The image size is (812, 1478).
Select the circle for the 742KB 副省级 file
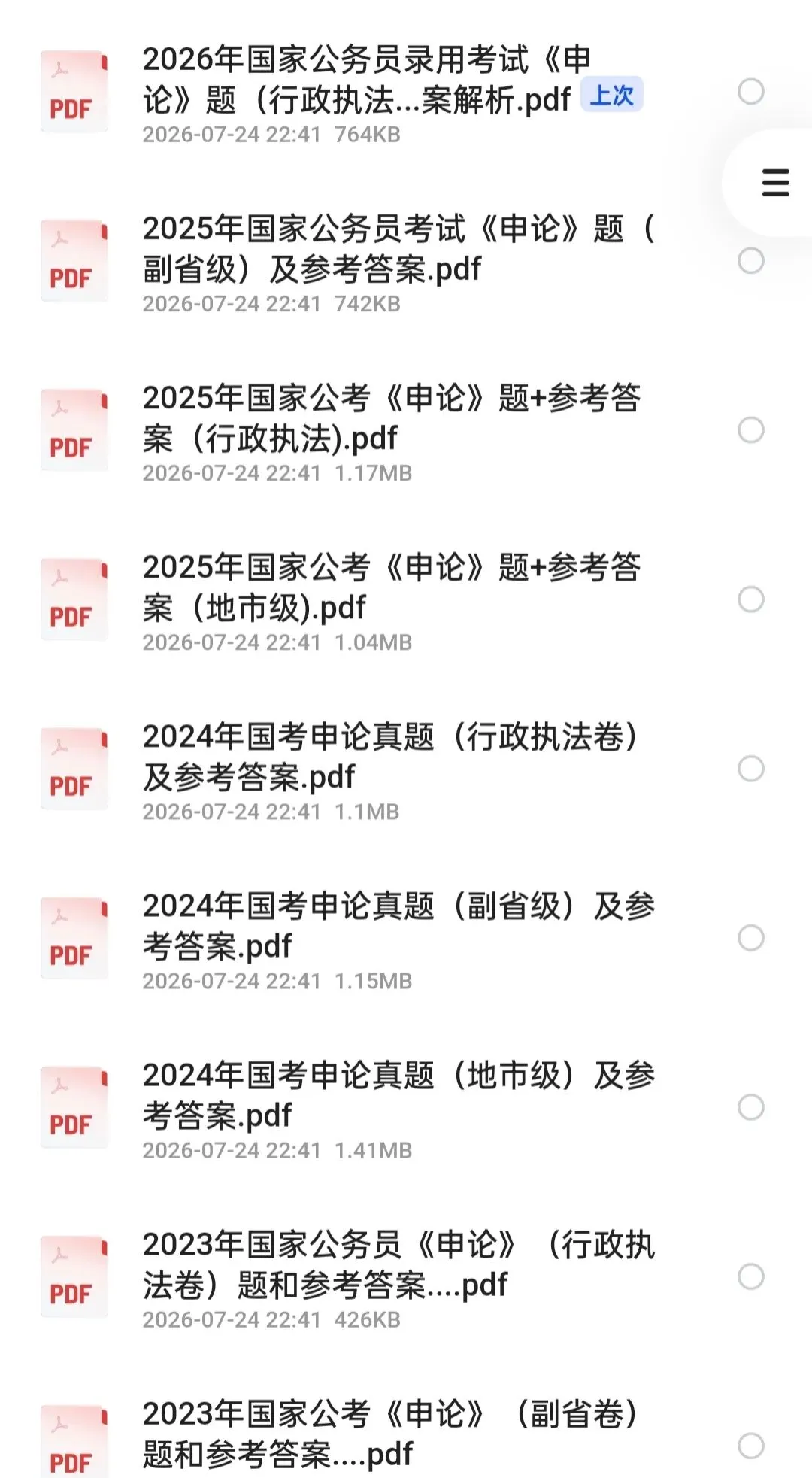(x=750, y=260)
